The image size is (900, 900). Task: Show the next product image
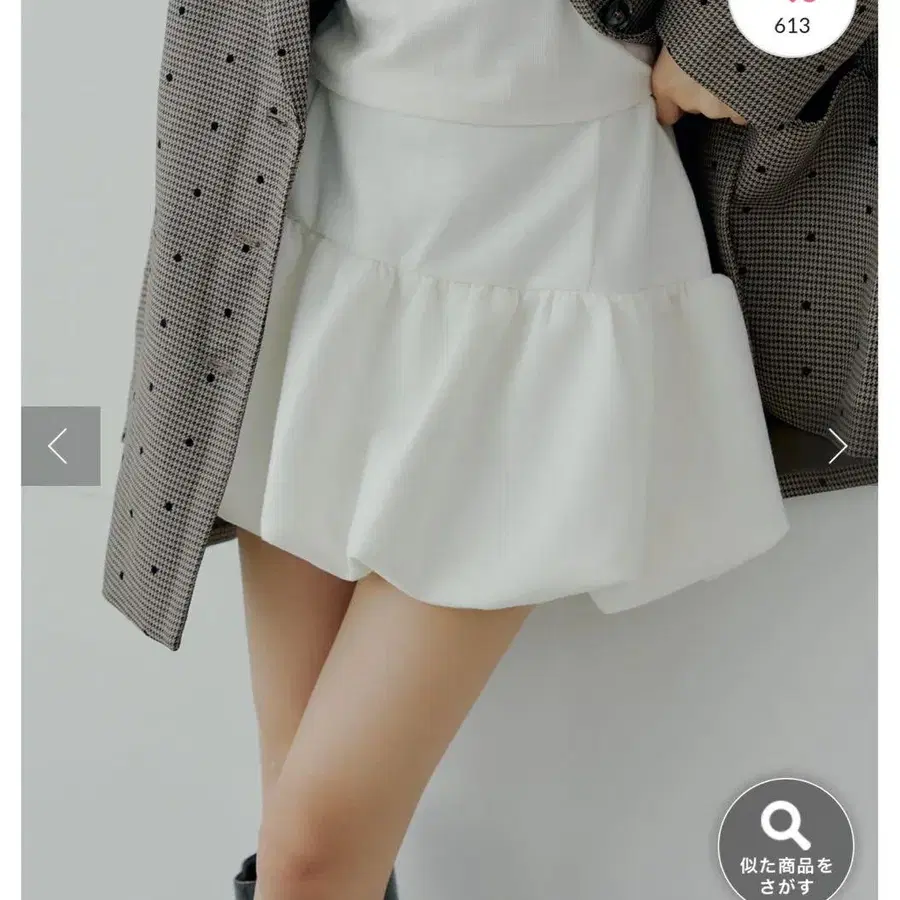click(837, 446)
